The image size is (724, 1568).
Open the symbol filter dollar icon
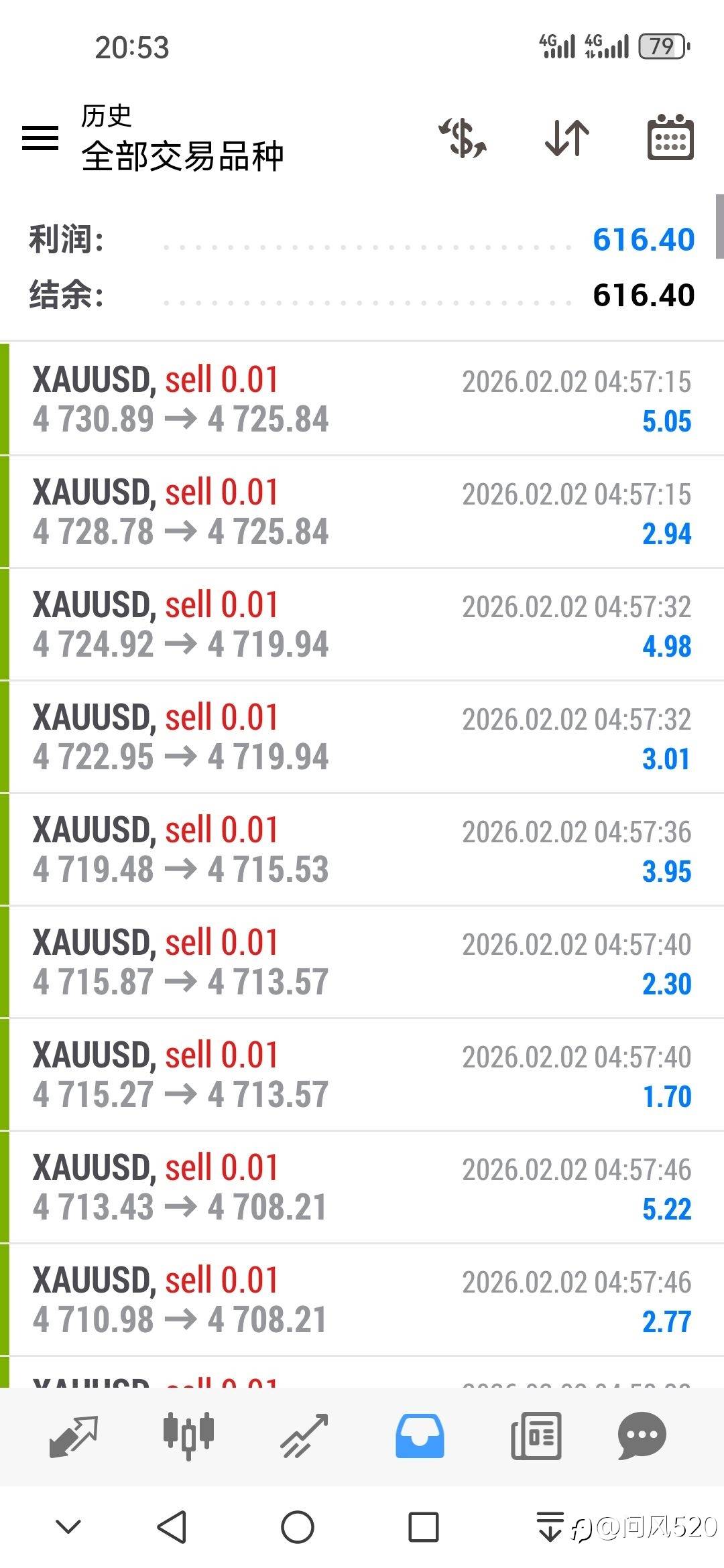pos(463,138)
